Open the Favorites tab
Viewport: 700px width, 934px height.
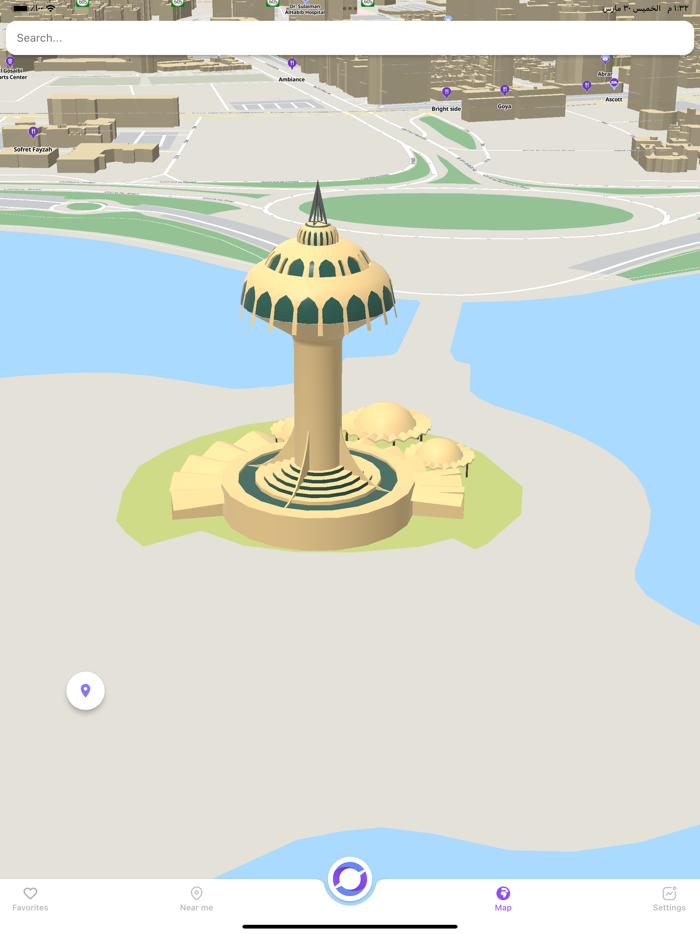(30, 898)
